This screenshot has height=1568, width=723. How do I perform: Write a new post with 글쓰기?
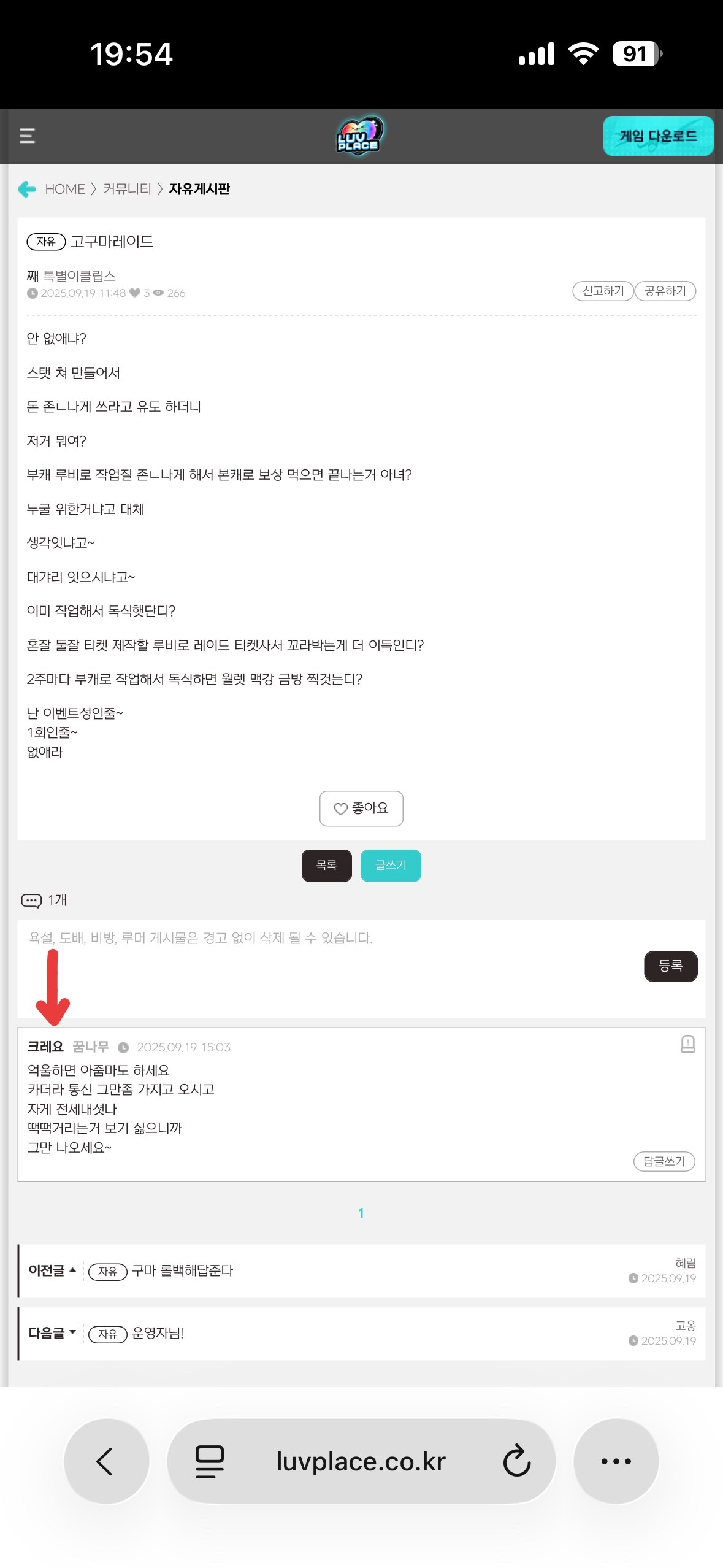point(391,865)
